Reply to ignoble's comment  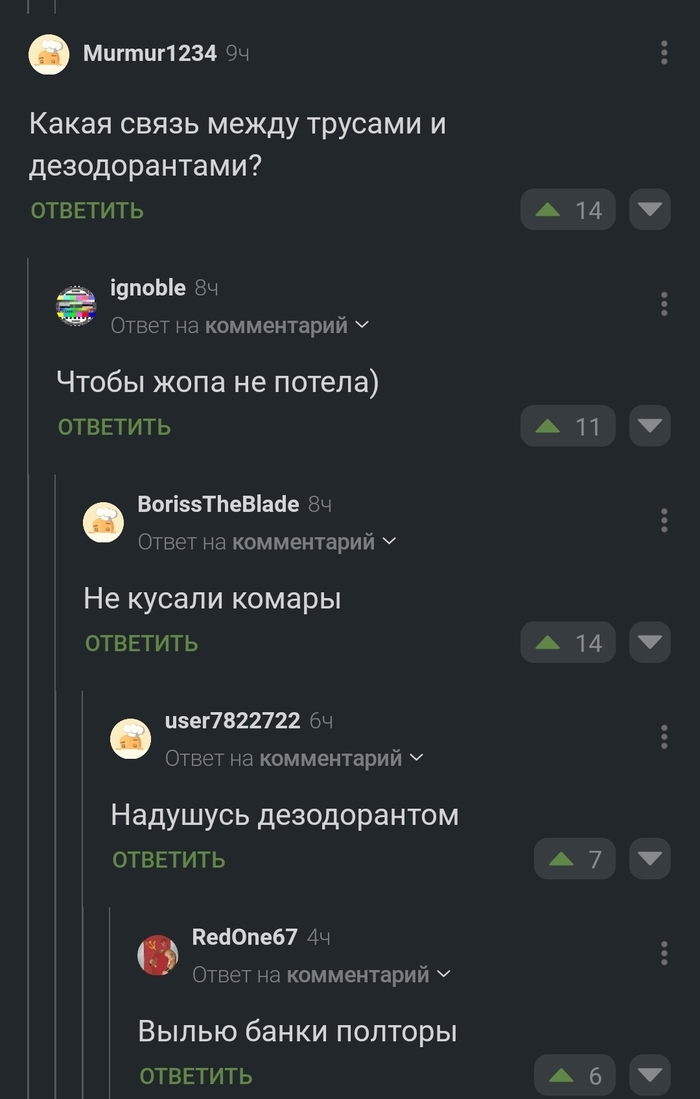(114, 427)
